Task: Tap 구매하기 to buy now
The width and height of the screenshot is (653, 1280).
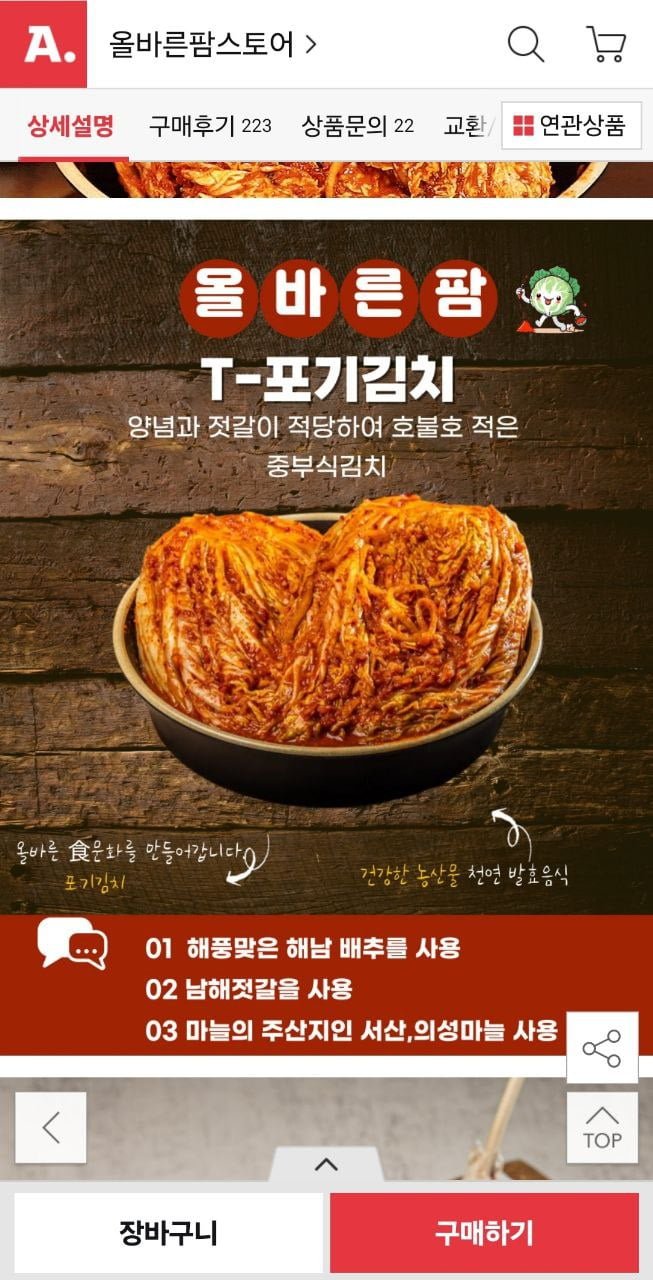Action: pyautogui.click(x=484, y=1232)
